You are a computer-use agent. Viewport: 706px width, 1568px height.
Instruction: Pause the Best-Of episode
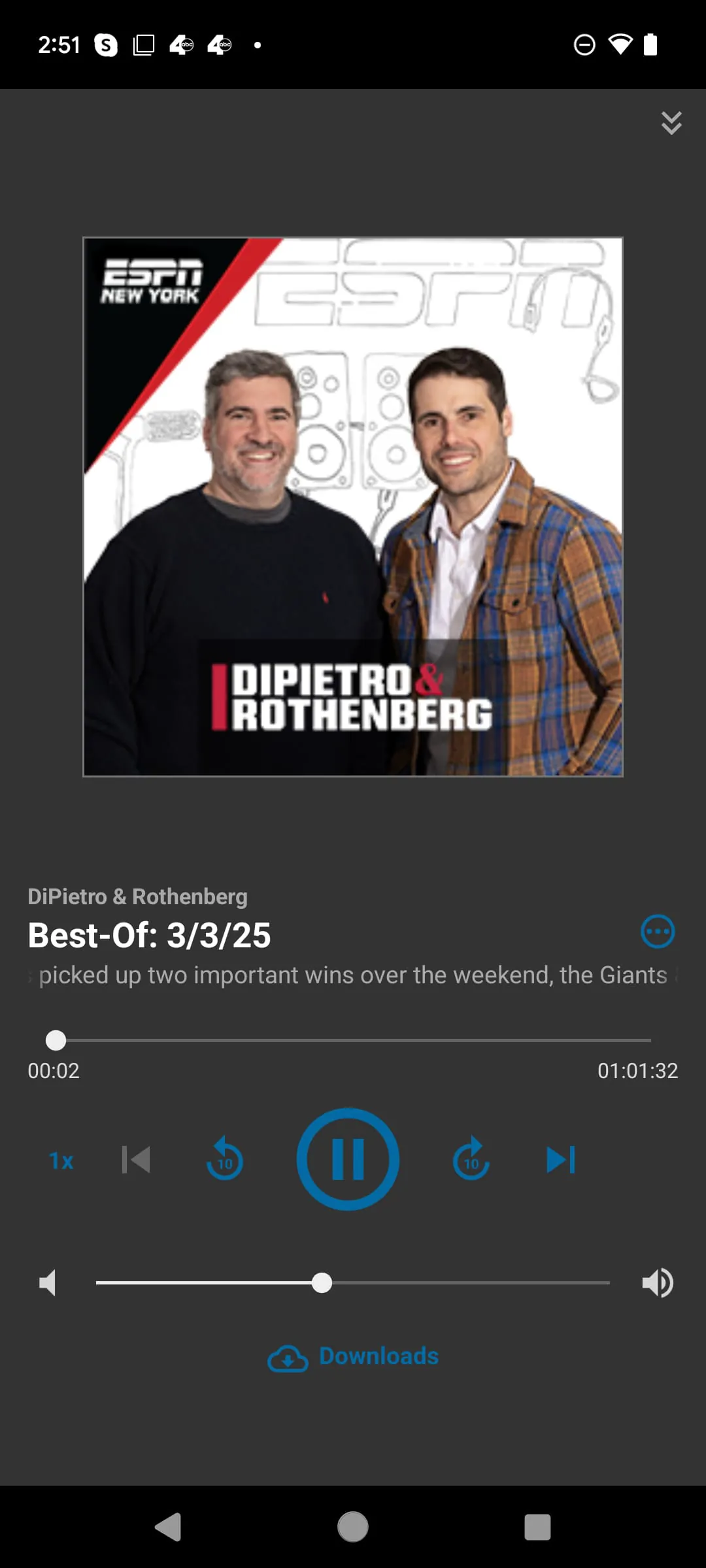[348, 1159]
